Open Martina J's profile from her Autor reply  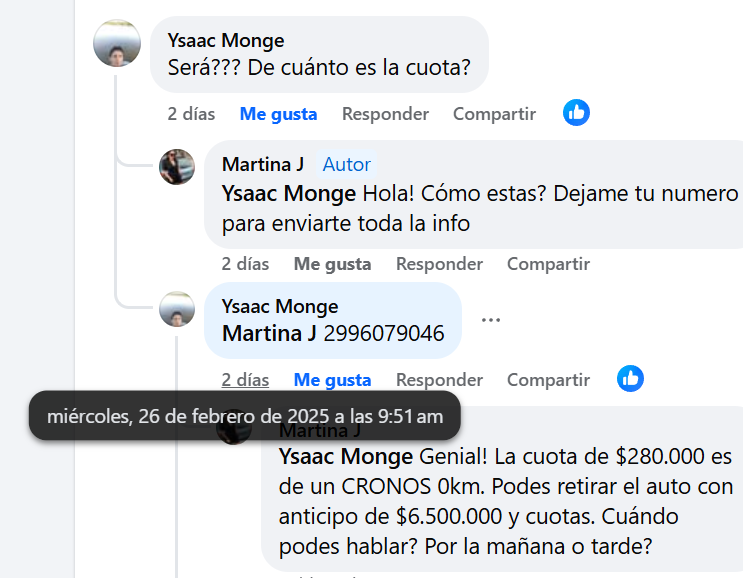pos(263,164)
